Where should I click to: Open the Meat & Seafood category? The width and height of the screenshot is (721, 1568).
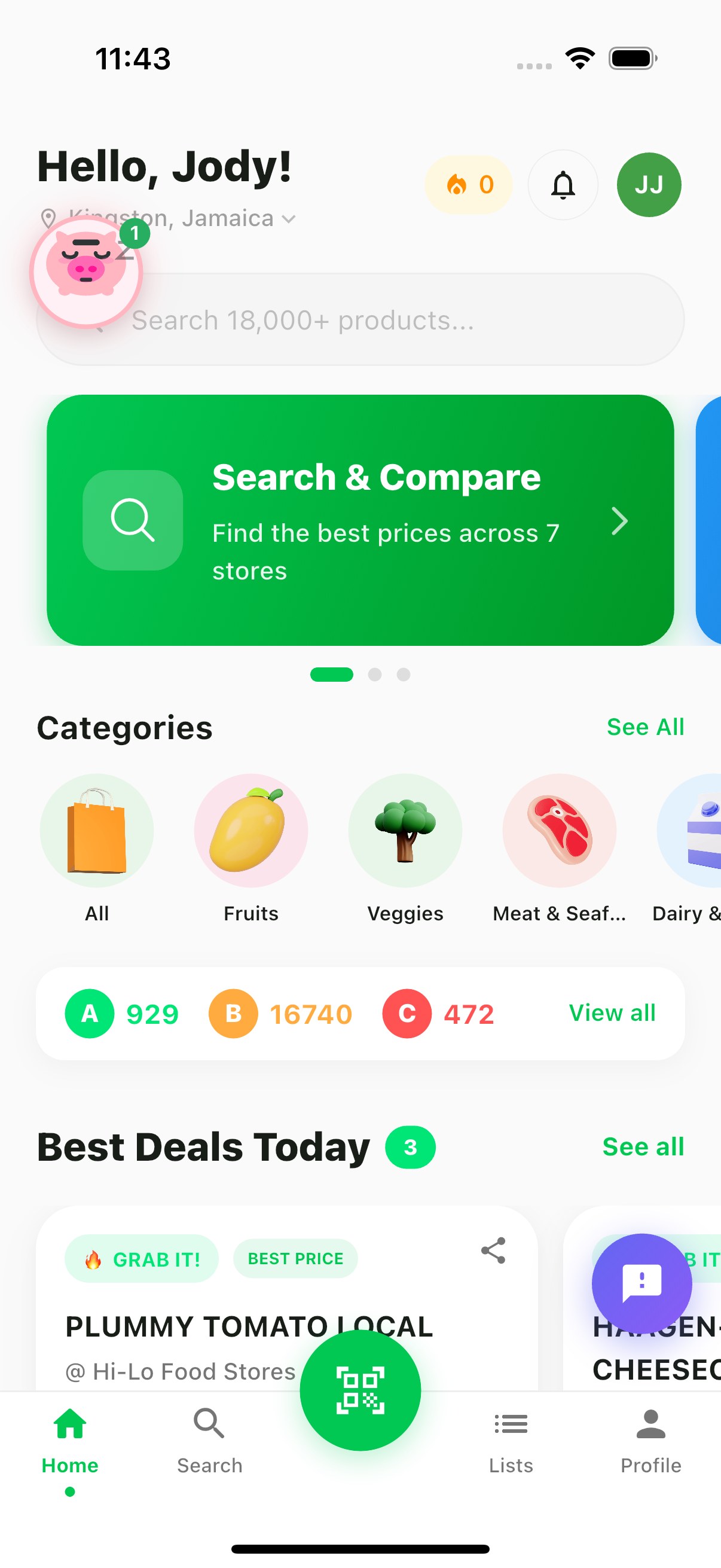coord(558,831)
